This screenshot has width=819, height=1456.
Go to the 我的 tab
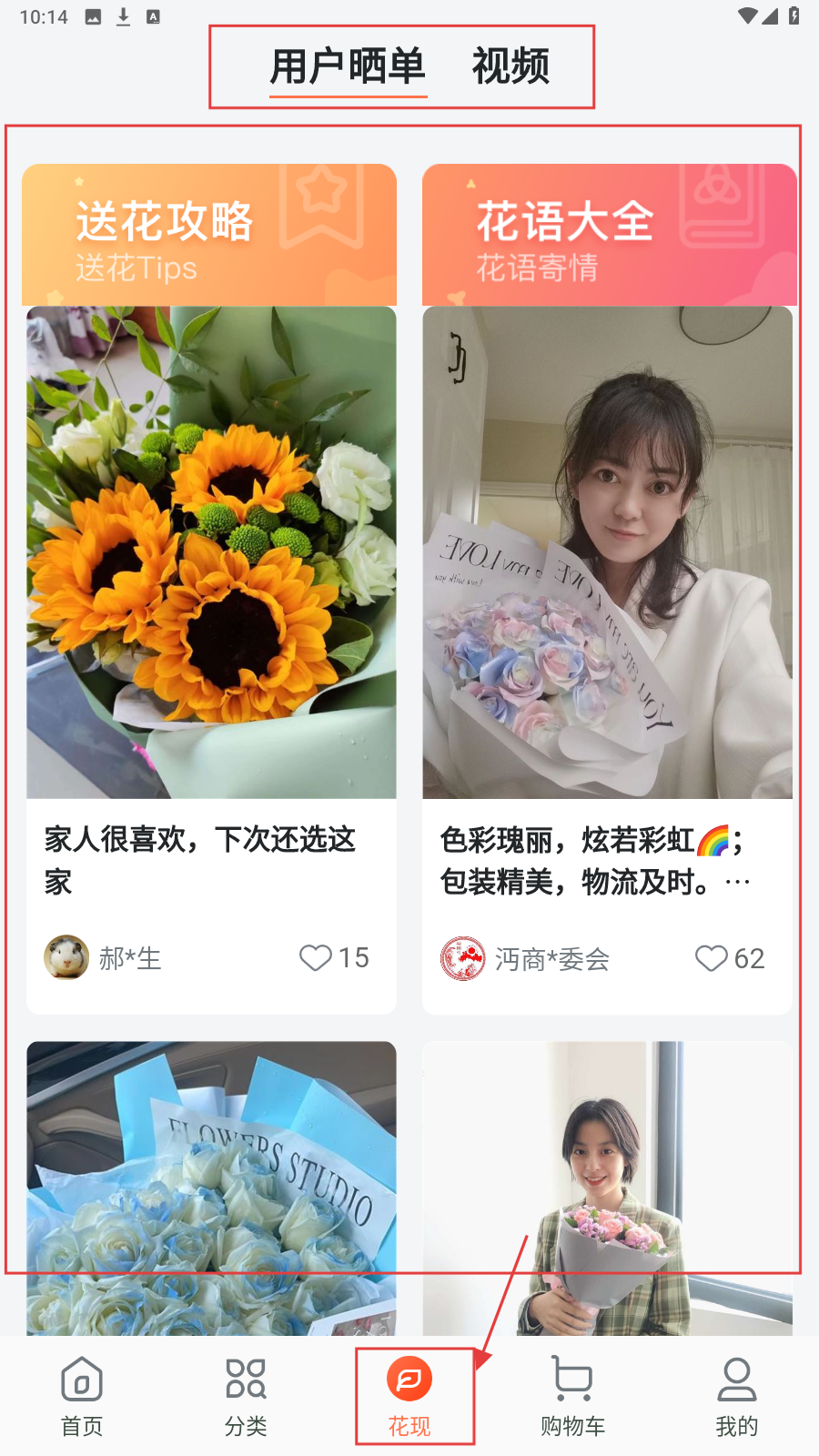[x=737, y=1396]
